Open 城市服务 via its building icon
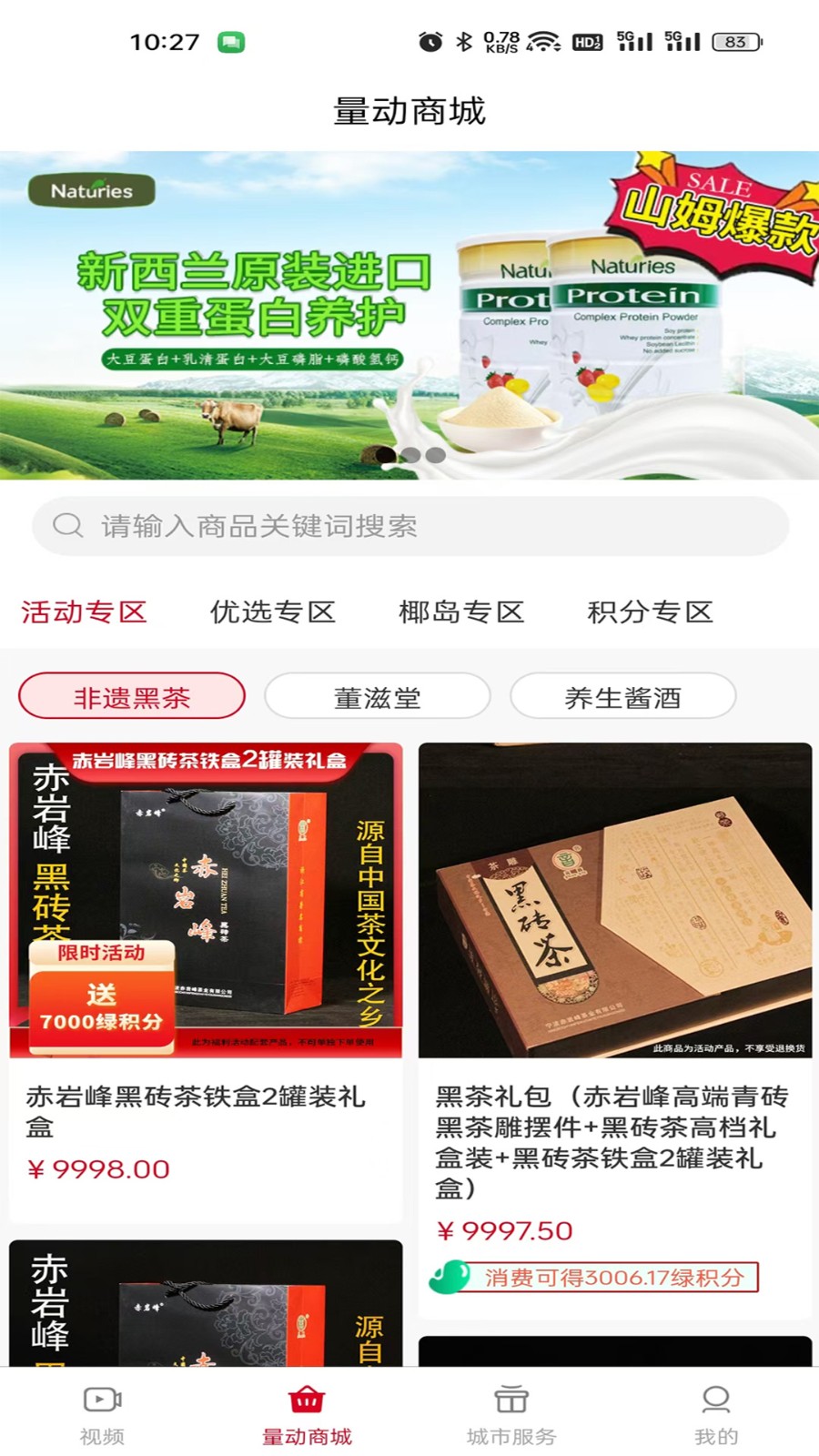The height and width of the screenshot is (1456, 819). pos(510,1400)
